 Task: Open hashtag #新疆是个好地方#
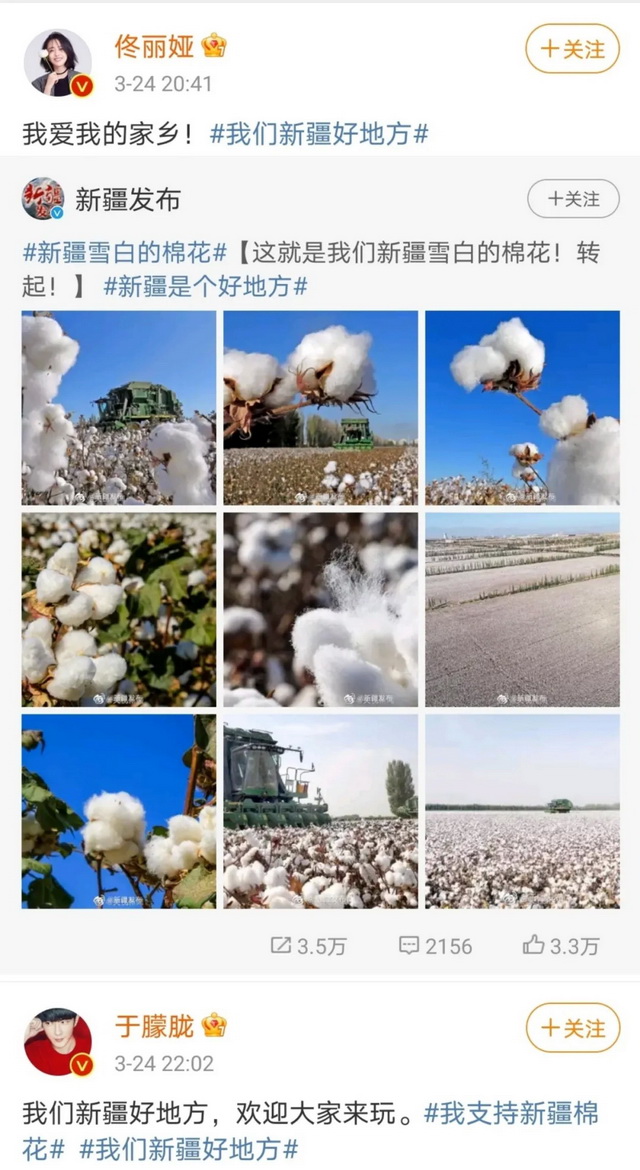(205, 286)
